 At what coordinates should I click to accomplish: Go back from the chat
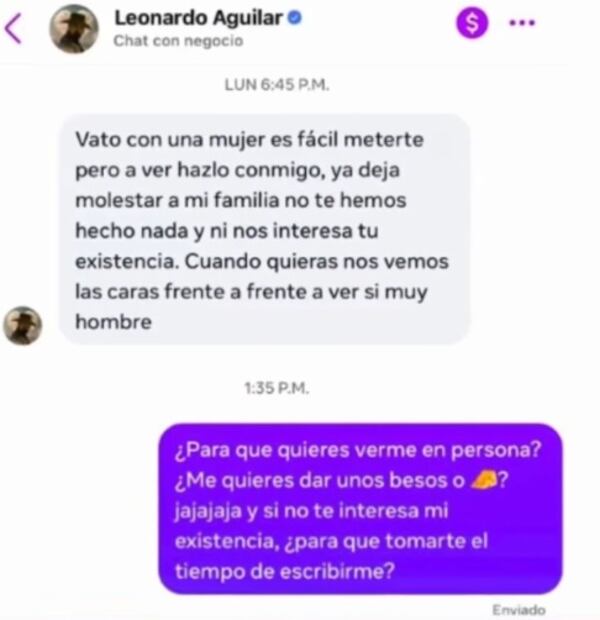(14, 27)
